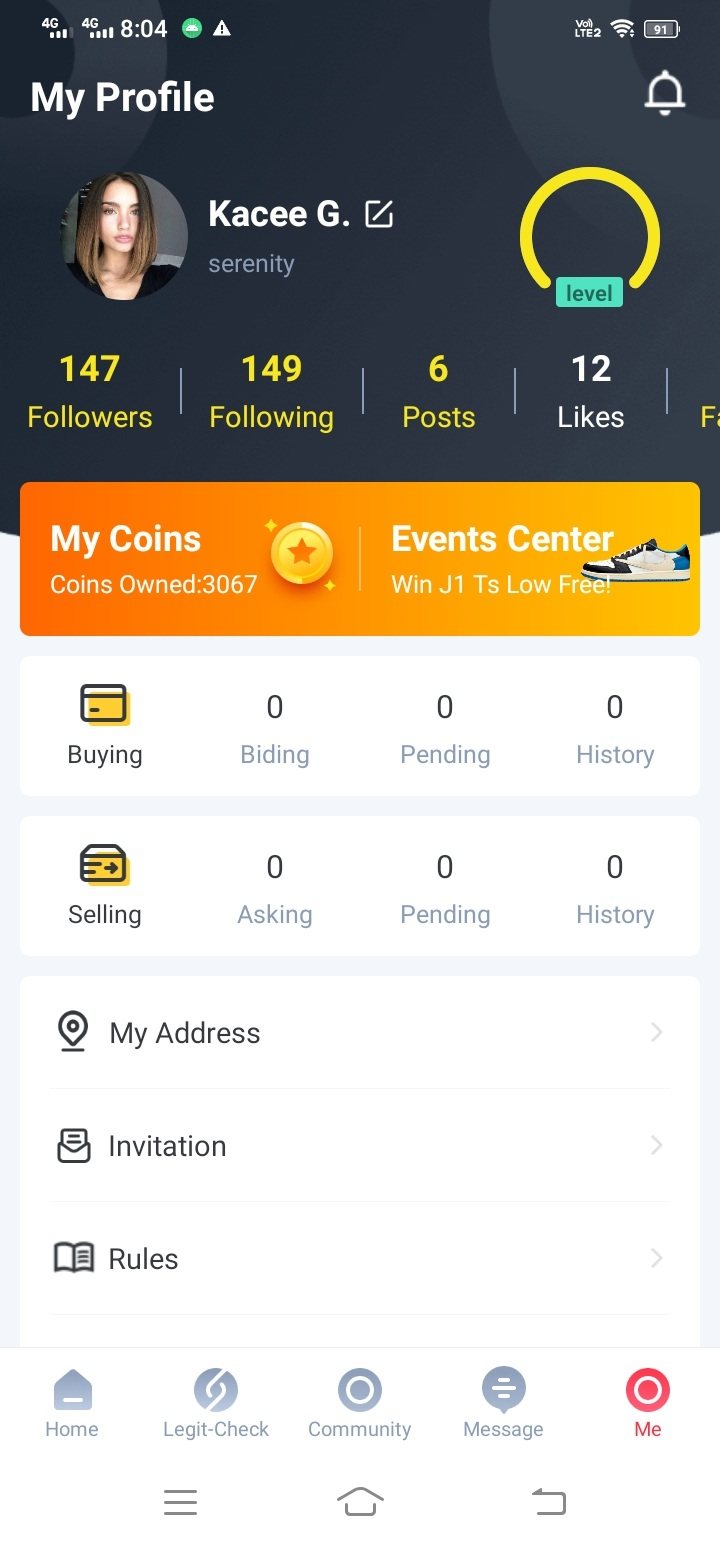Image resolution: width=720 pixels, height=1544 pixels.
Task: View the Followers list
Action: click(x=90, y=391)
